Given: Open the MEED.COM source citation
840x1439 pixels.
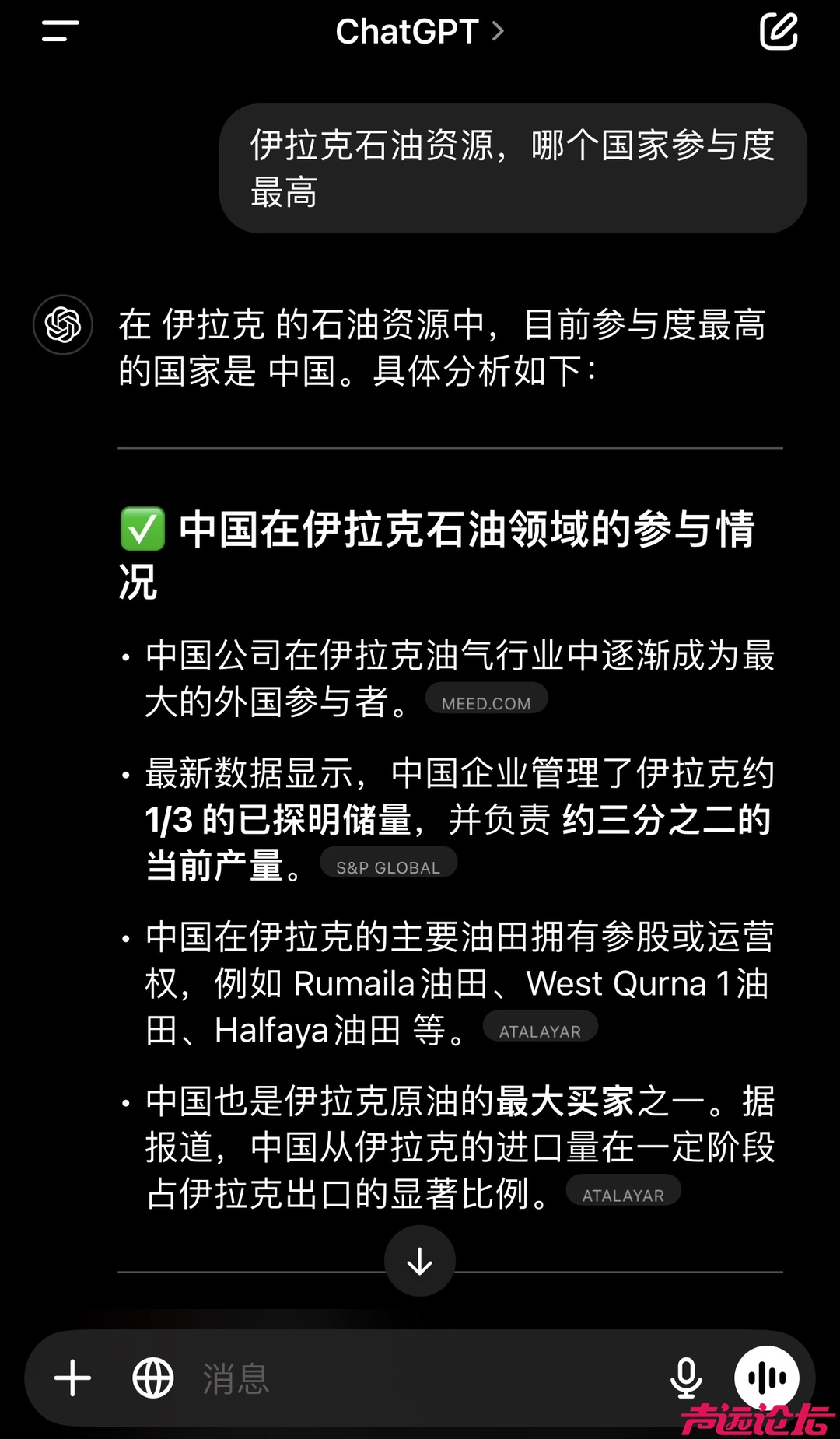Looking at the screenshot, I should click(x=486, y=702).
